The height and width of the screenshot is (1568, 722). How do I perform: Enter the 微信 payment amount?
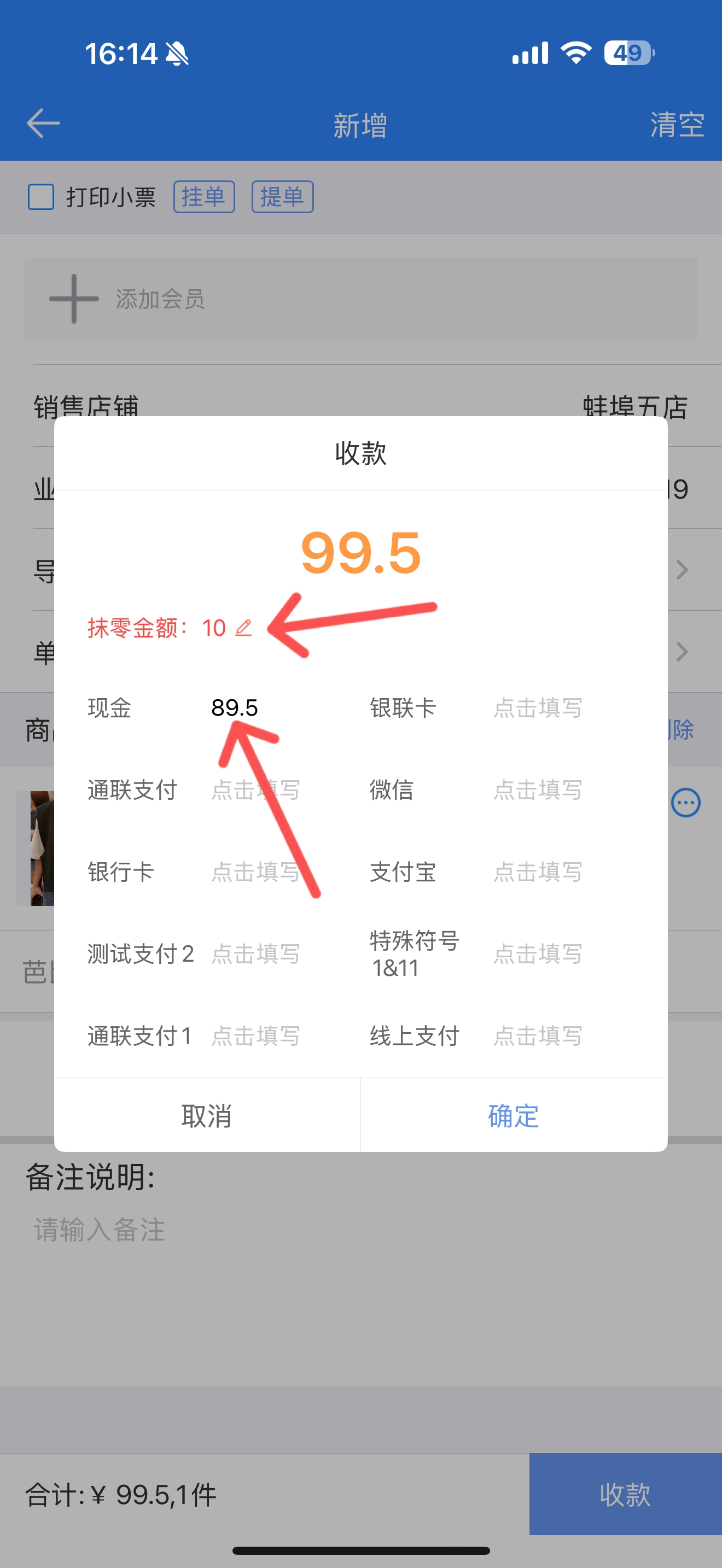tap(538, 790)
